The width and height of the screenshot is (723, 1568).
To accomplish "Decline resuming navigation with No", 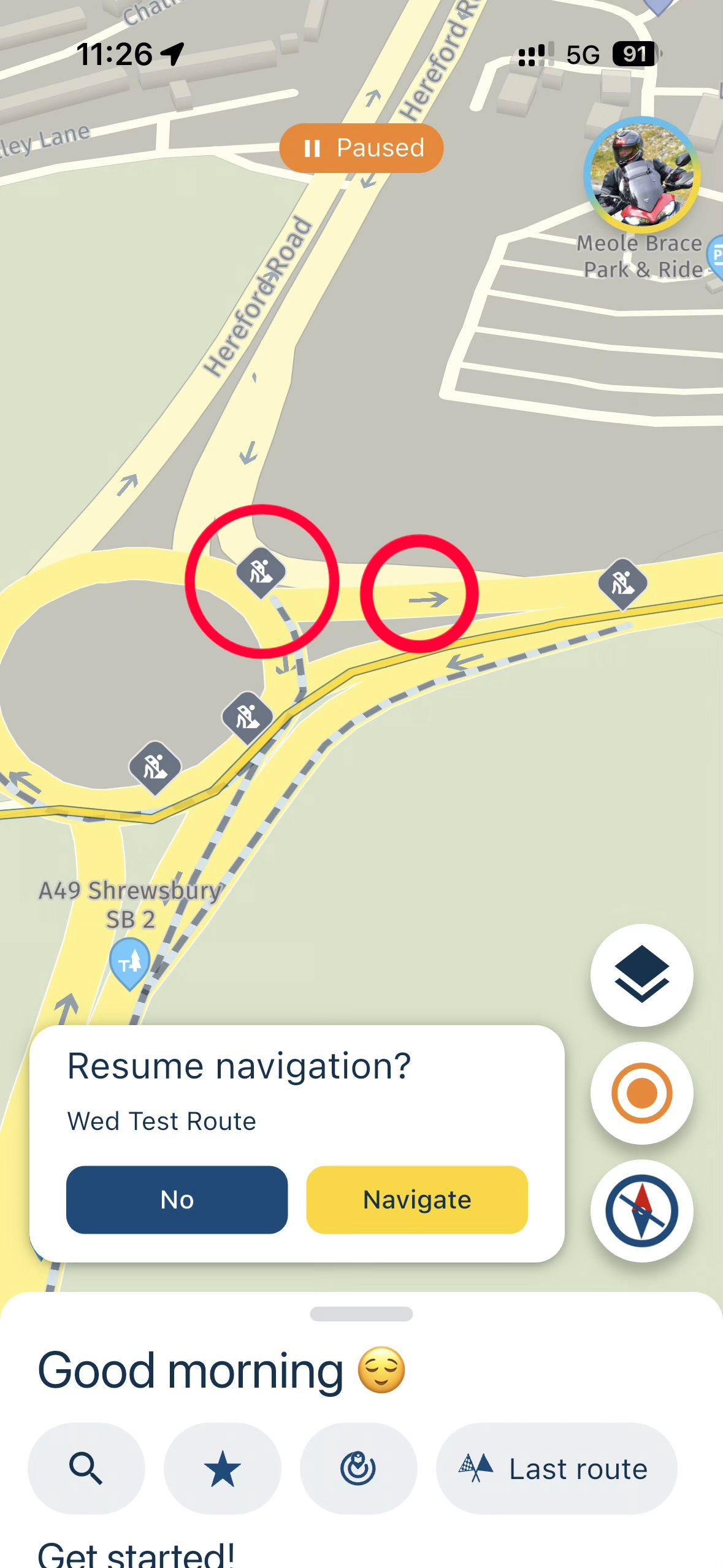I will [x=177, y=1199].
